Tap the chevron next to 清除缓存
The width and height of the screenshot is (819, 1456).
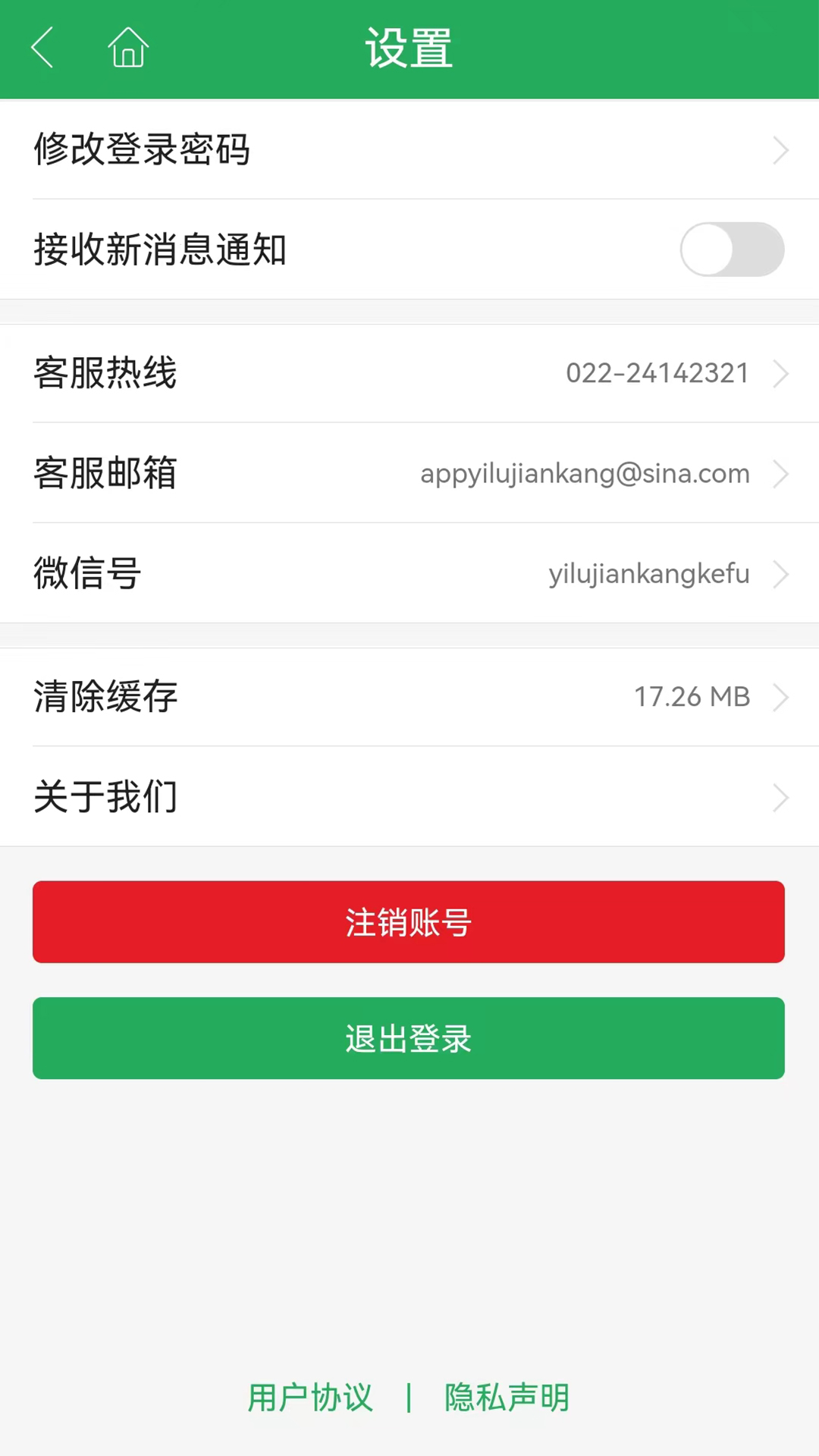click(x=781, y=696)
